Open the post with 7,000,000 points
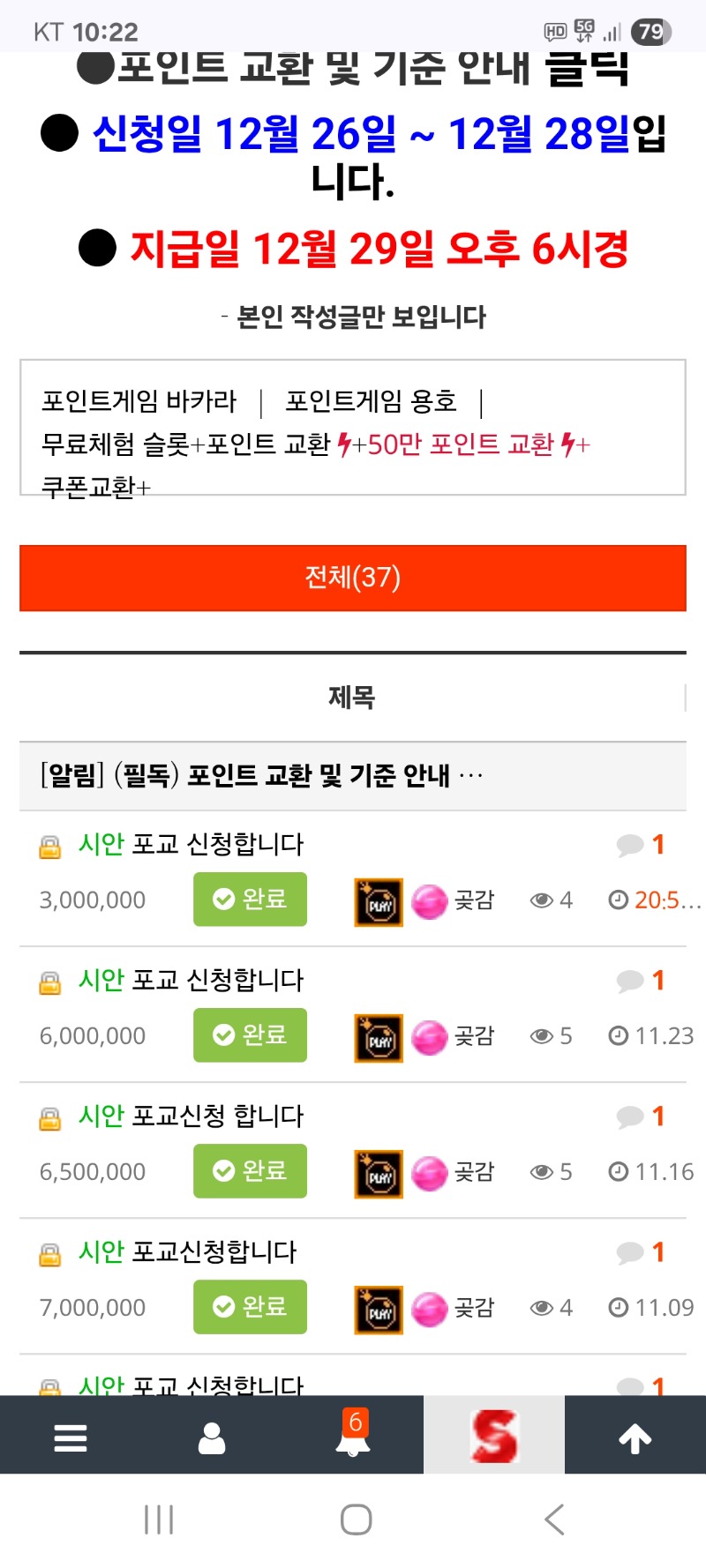 click(187, 1252)
